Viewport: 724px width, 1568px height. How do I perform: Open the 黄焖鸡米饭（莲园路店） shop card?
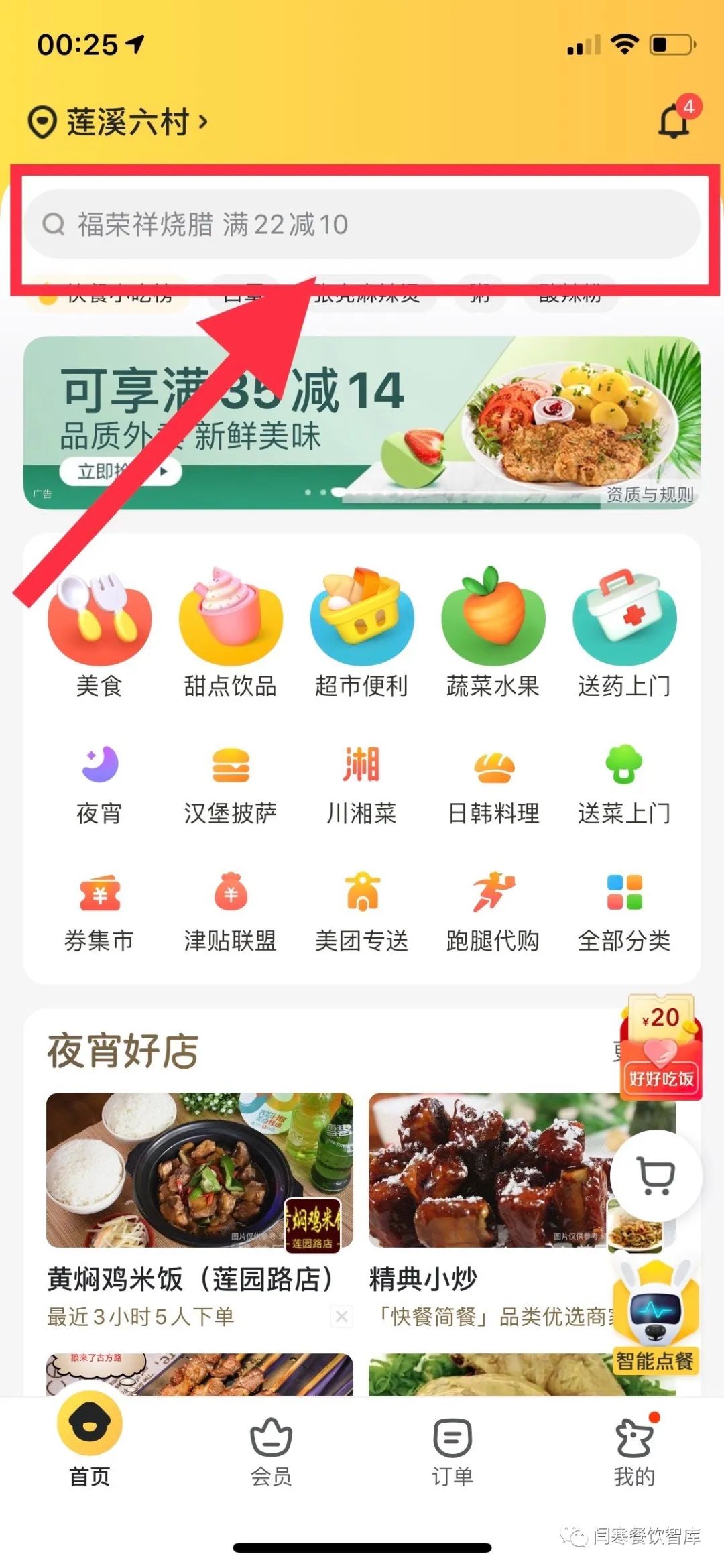point(199,1207)
